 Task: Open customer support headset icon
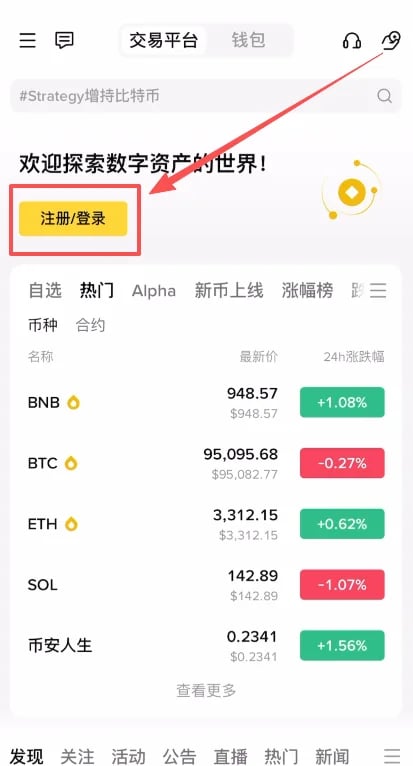(x=352, y=41)
